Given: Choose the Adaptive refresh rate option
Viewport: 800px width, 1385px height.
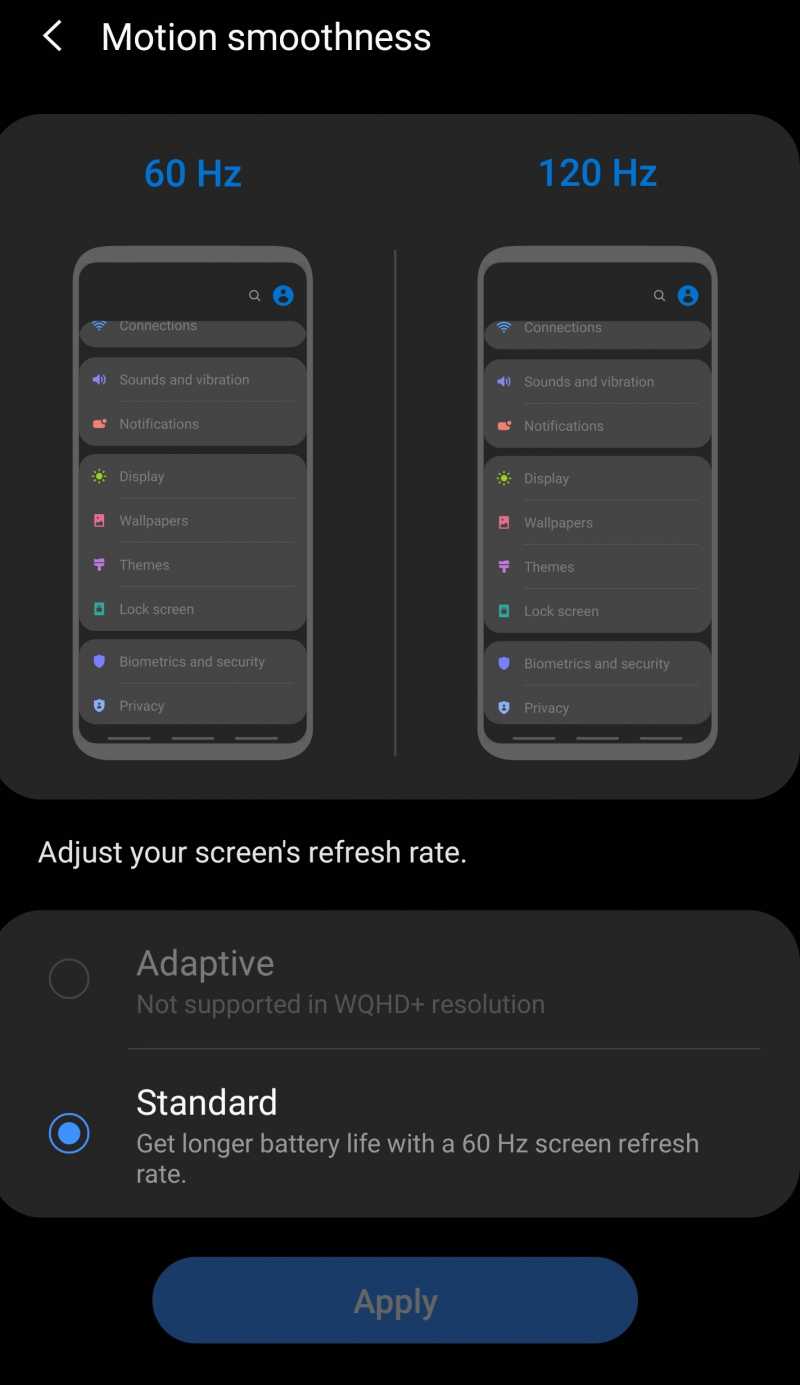Looking at the screenshot, I should tap(69, 979).
